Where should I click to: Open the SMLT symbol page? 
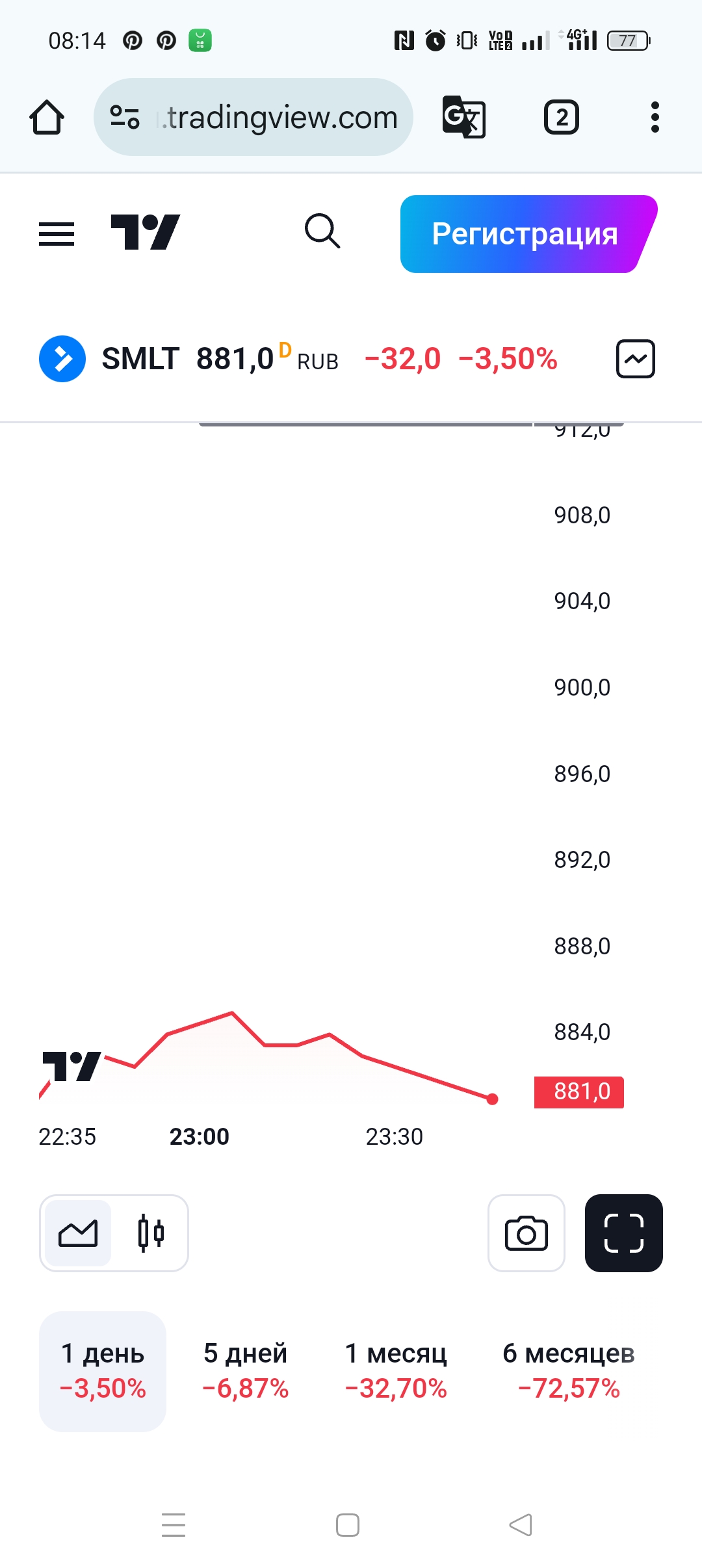[140, 359]
